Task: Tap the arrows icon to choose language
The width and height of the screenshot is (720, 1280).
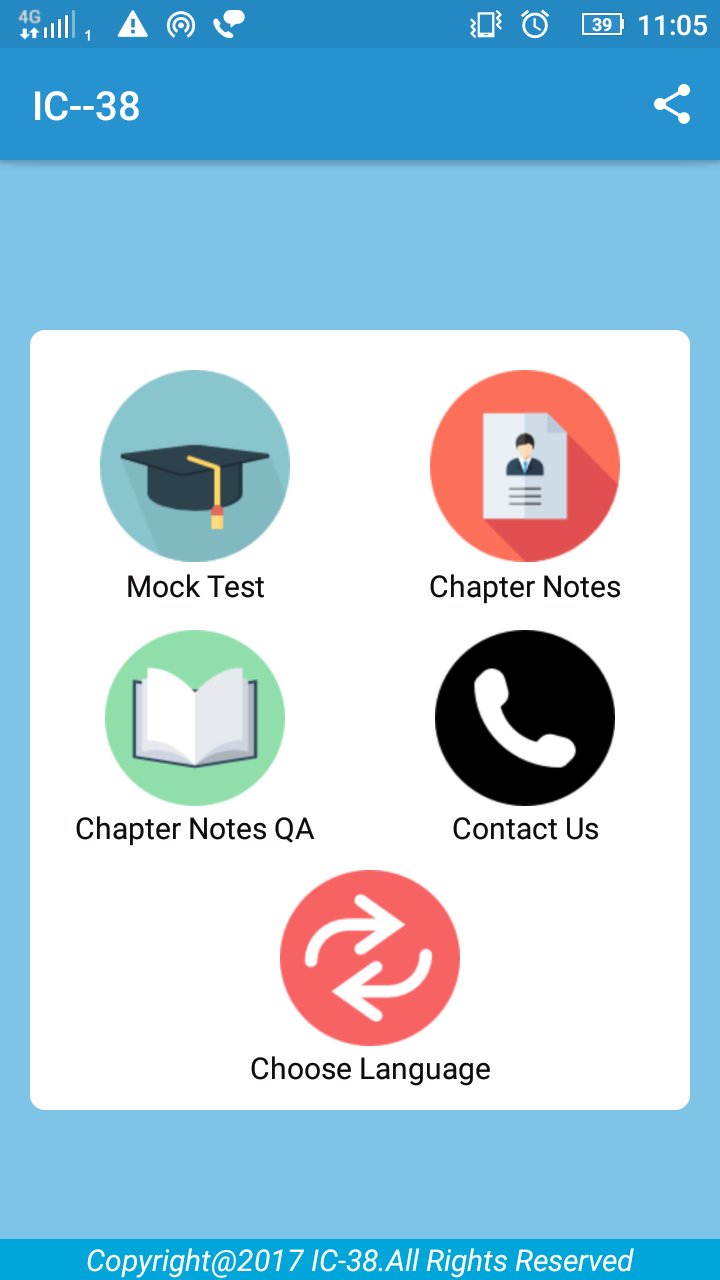Action: pos(370,956)
